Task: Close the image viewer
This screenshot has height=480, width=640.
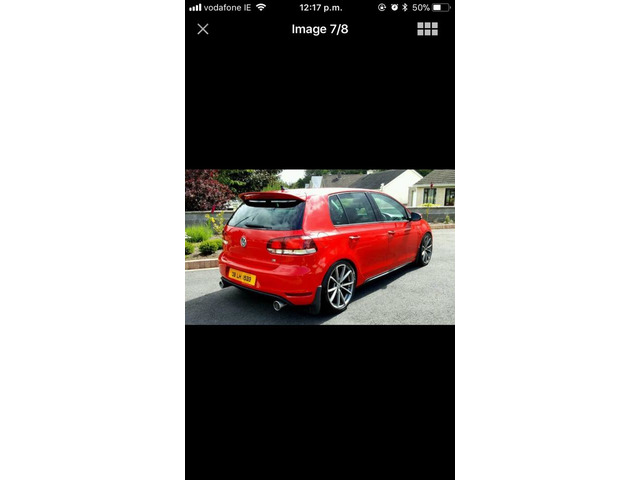Action: click(203, 29)
